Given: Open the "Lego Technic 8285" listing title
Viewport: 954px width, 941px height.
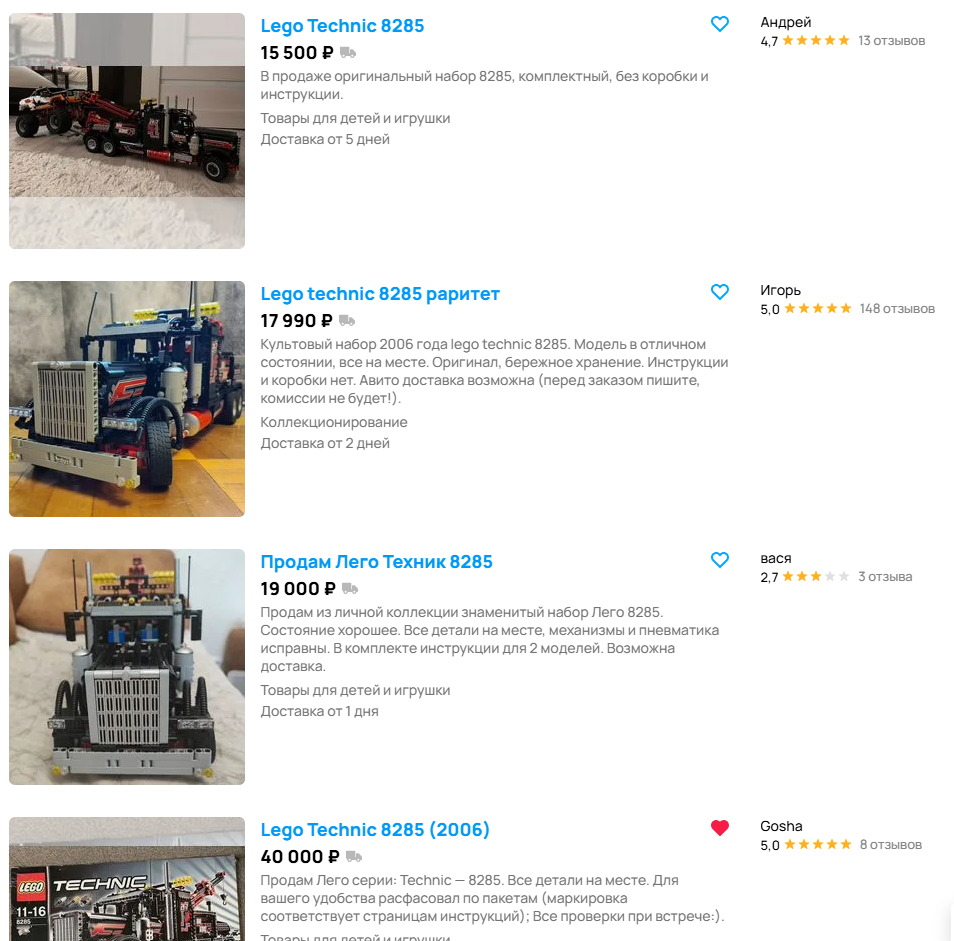Looking at the screenshot, I should (x=342, y=26).
